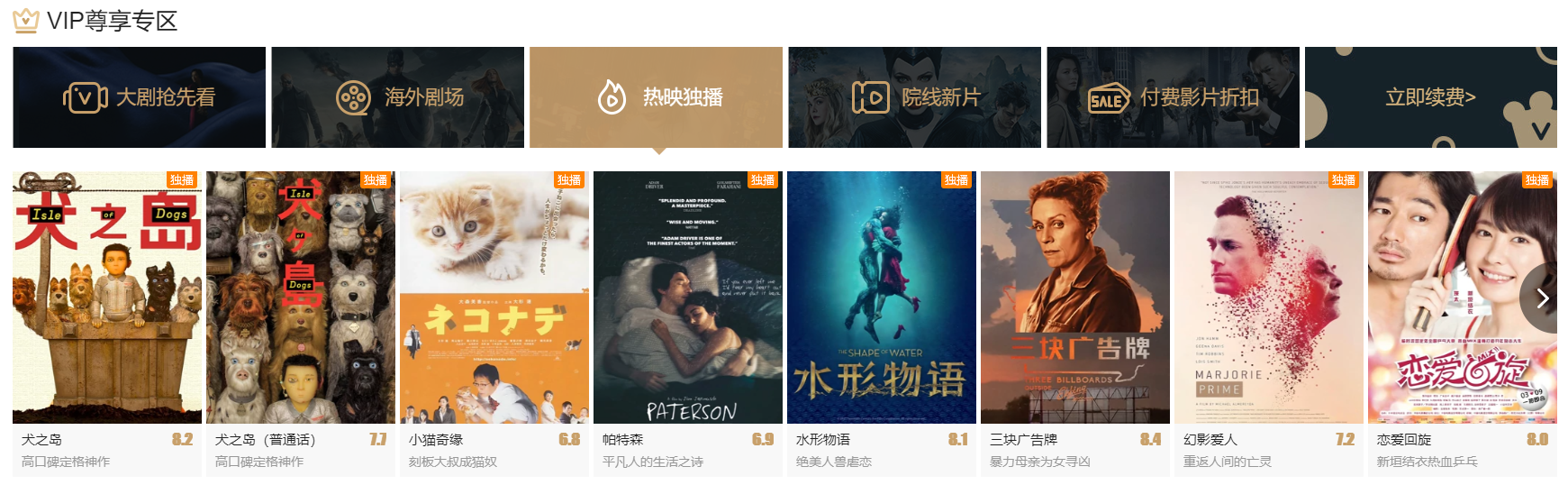Open 犬之岛（普通话）movie card

301,297
